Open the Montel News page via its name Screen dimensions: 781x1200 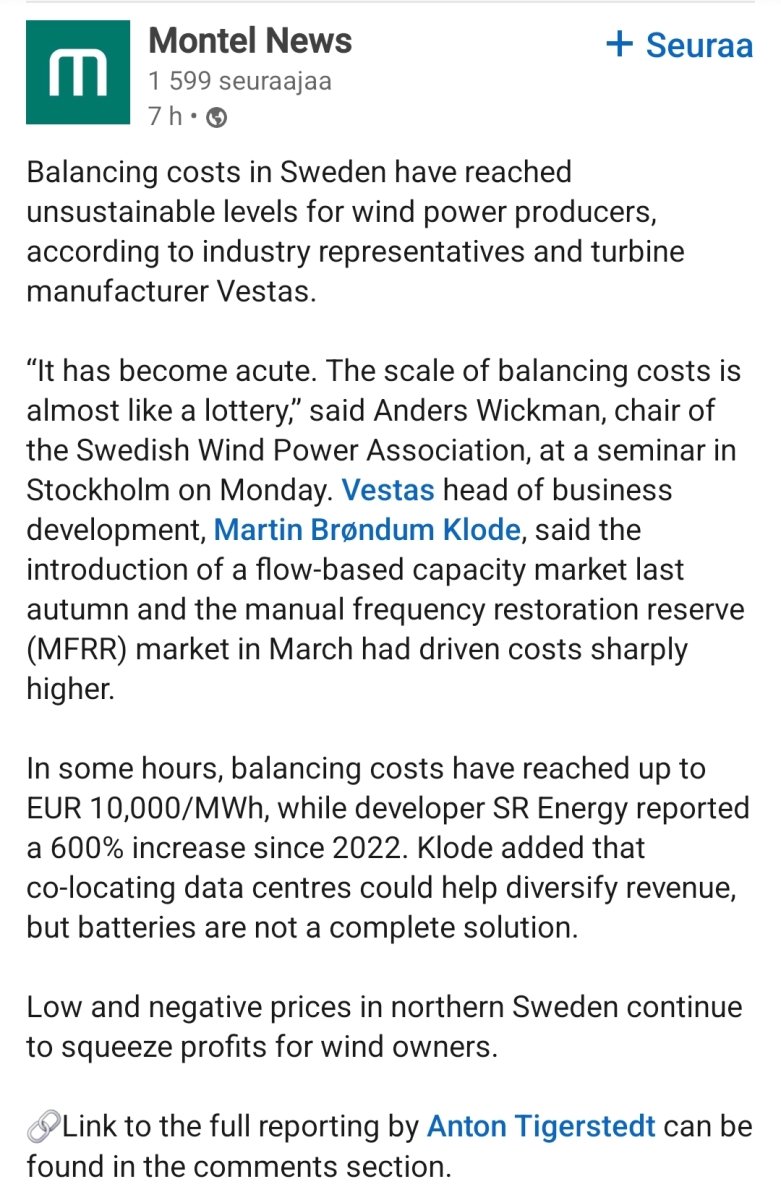click(x=250, y=41)
